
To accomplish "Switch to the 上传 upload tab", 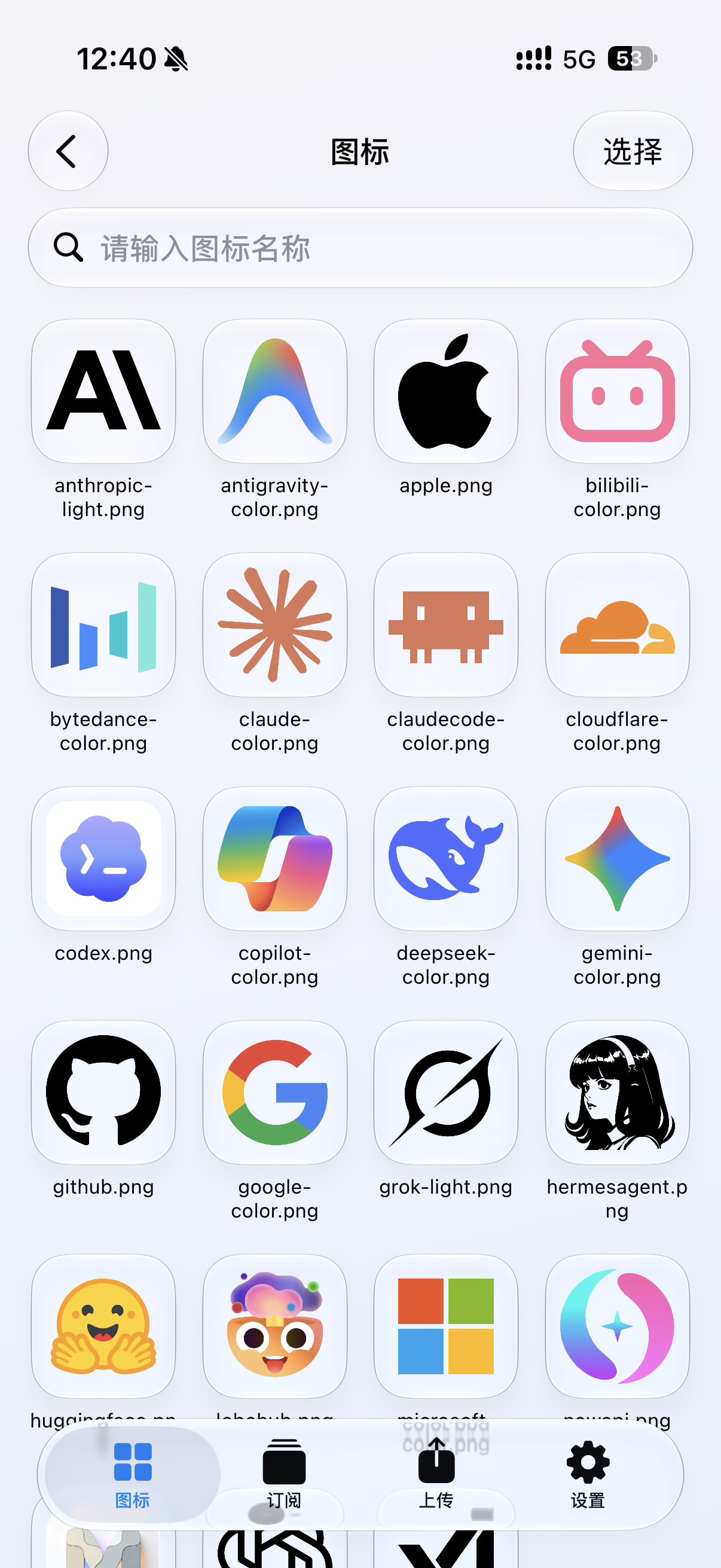I will [436, 1474].
